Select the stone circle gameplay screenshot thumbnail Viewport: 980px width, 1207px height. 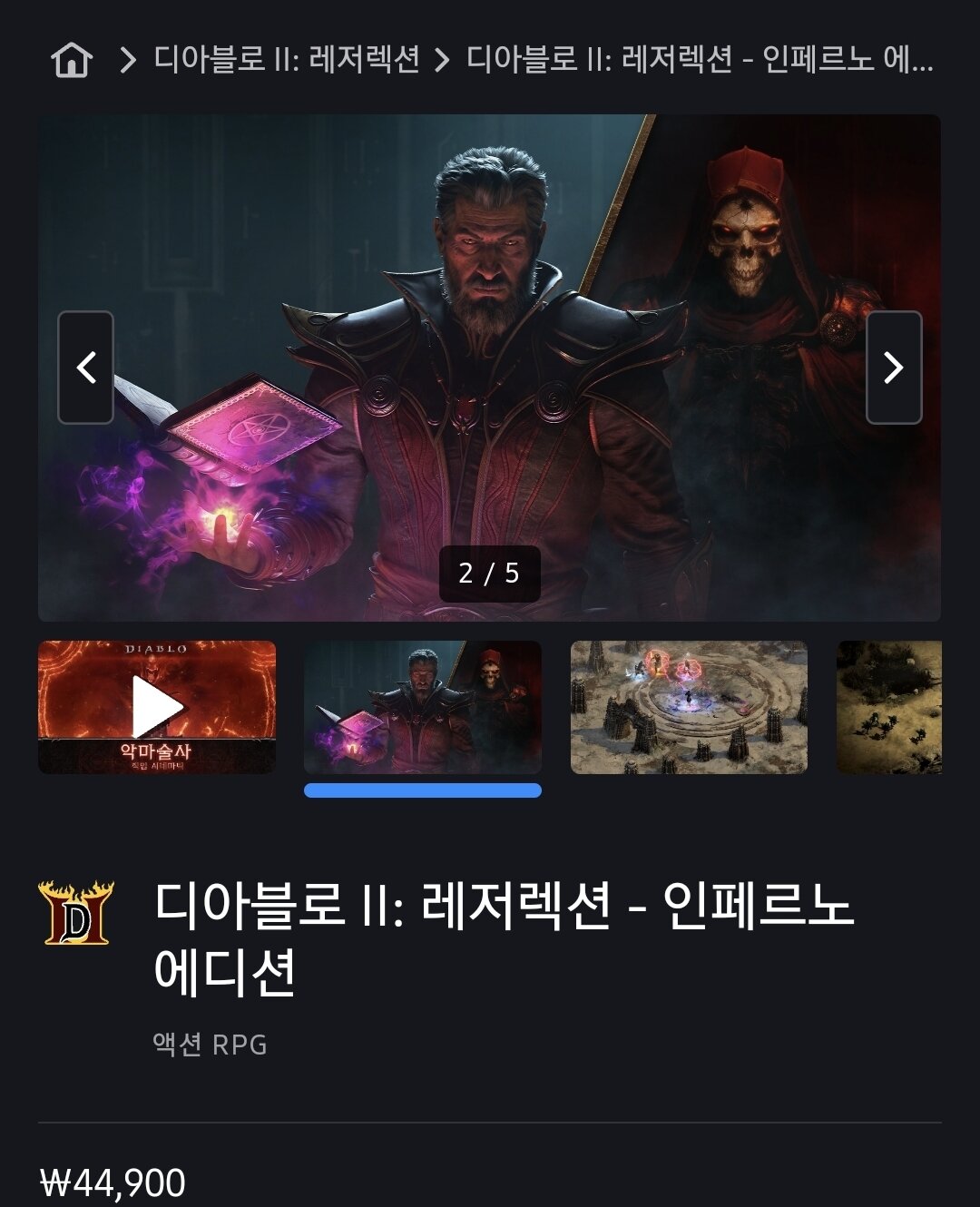[689, 707]
